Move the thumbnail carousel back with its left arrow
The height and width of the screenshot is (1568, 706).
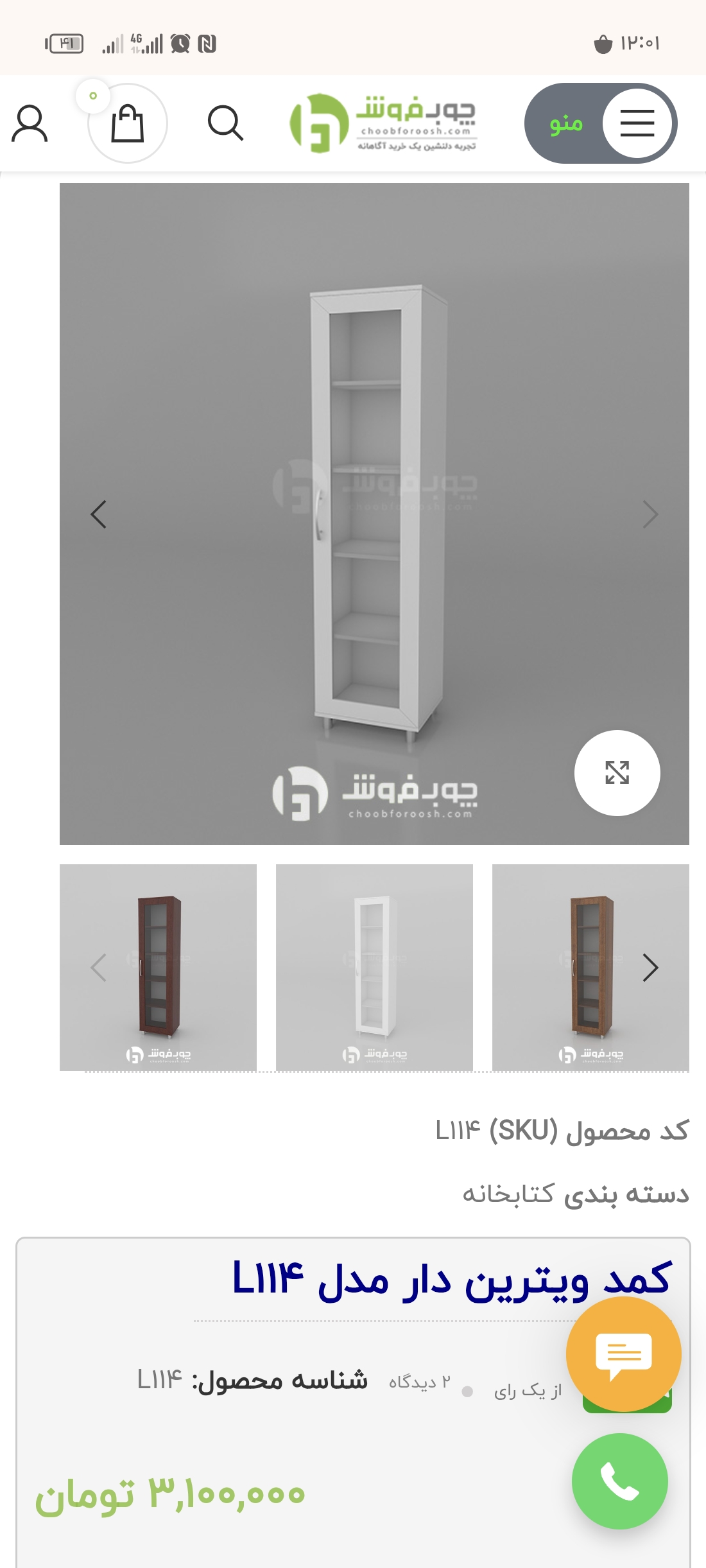coord(98,968)
